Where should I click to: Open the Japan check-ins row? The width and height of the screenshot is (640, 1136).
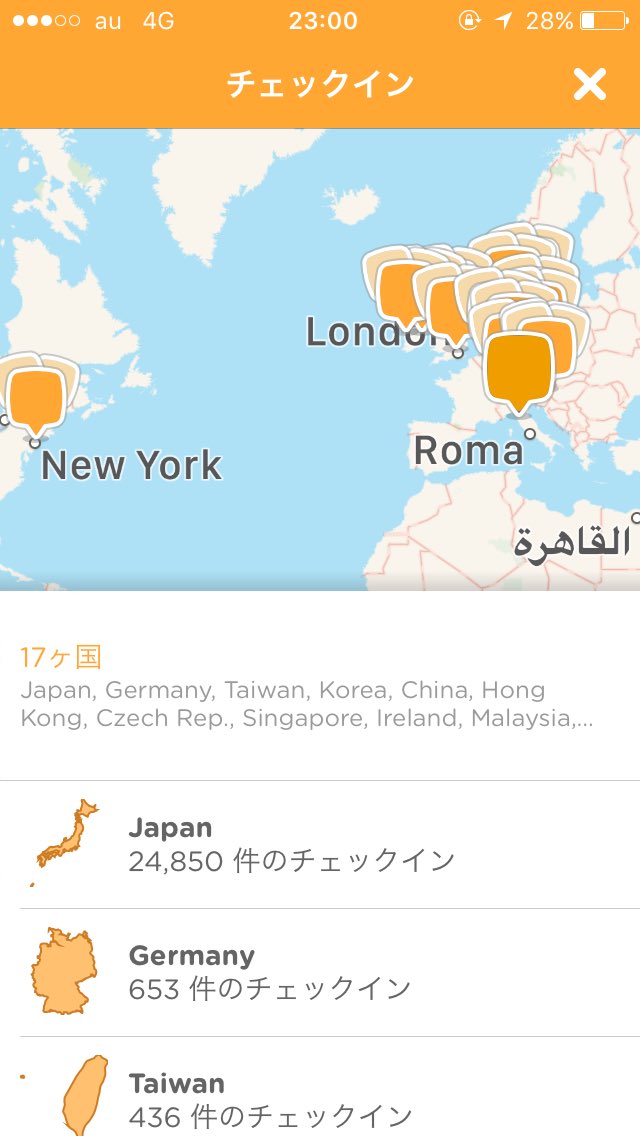tap(320, 845)
